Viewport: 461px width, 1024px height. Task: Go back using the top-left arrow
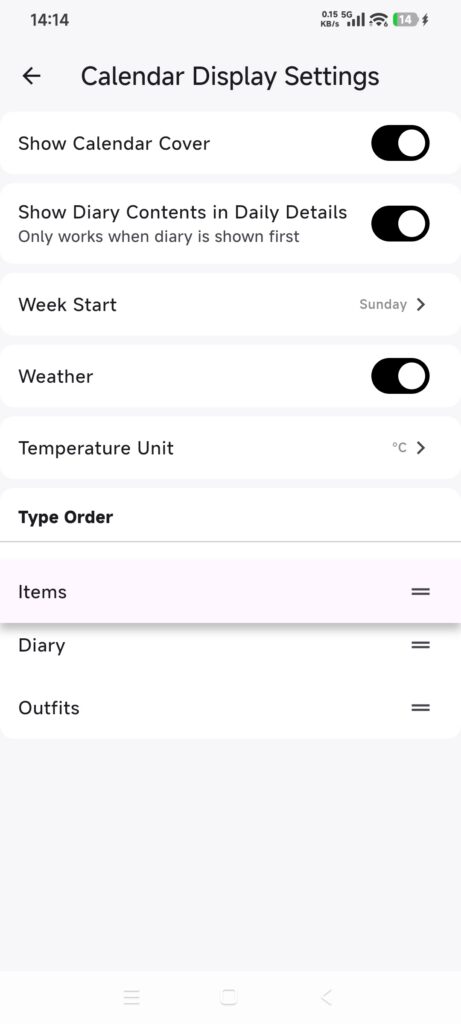pyautogui.click(x=31, y=76)
